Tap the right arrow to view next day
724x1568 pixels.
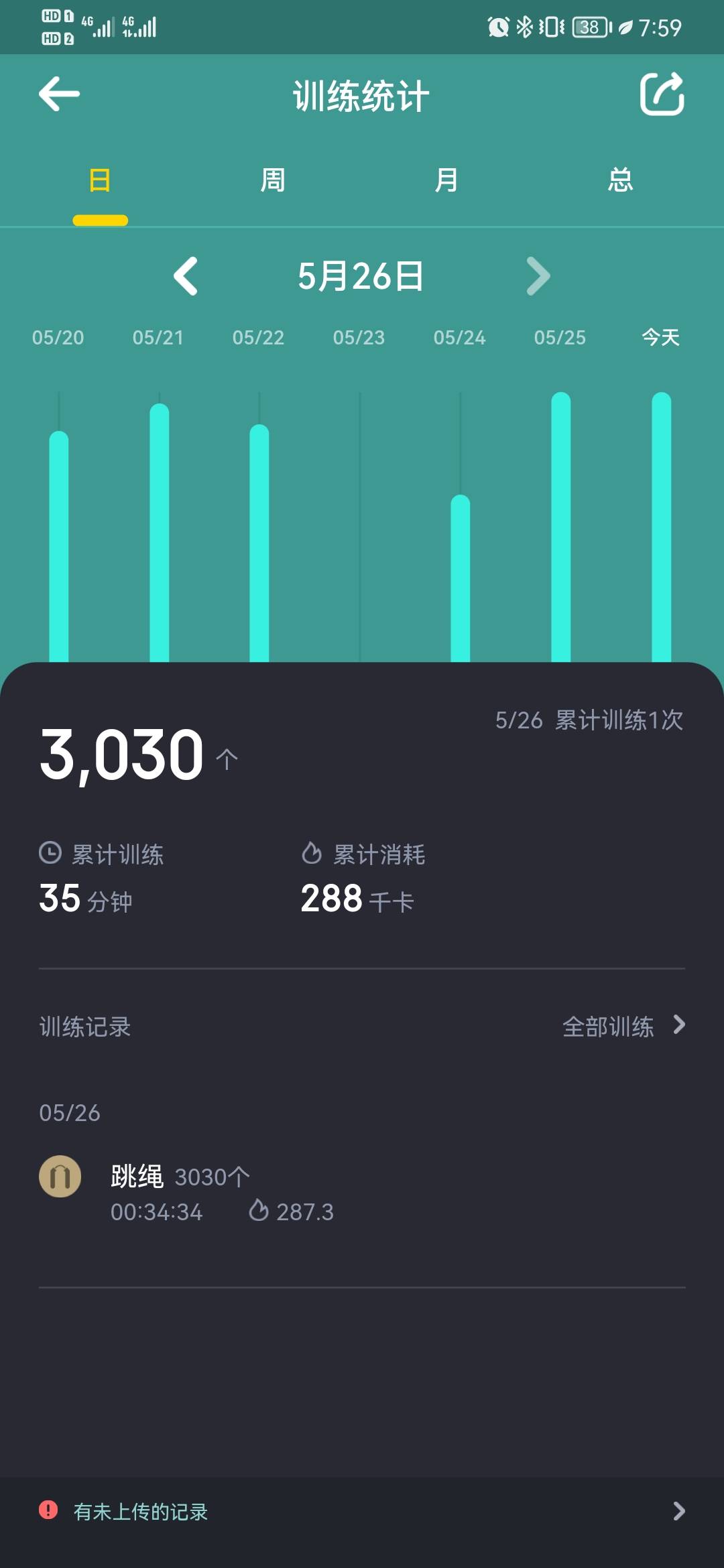537,277
